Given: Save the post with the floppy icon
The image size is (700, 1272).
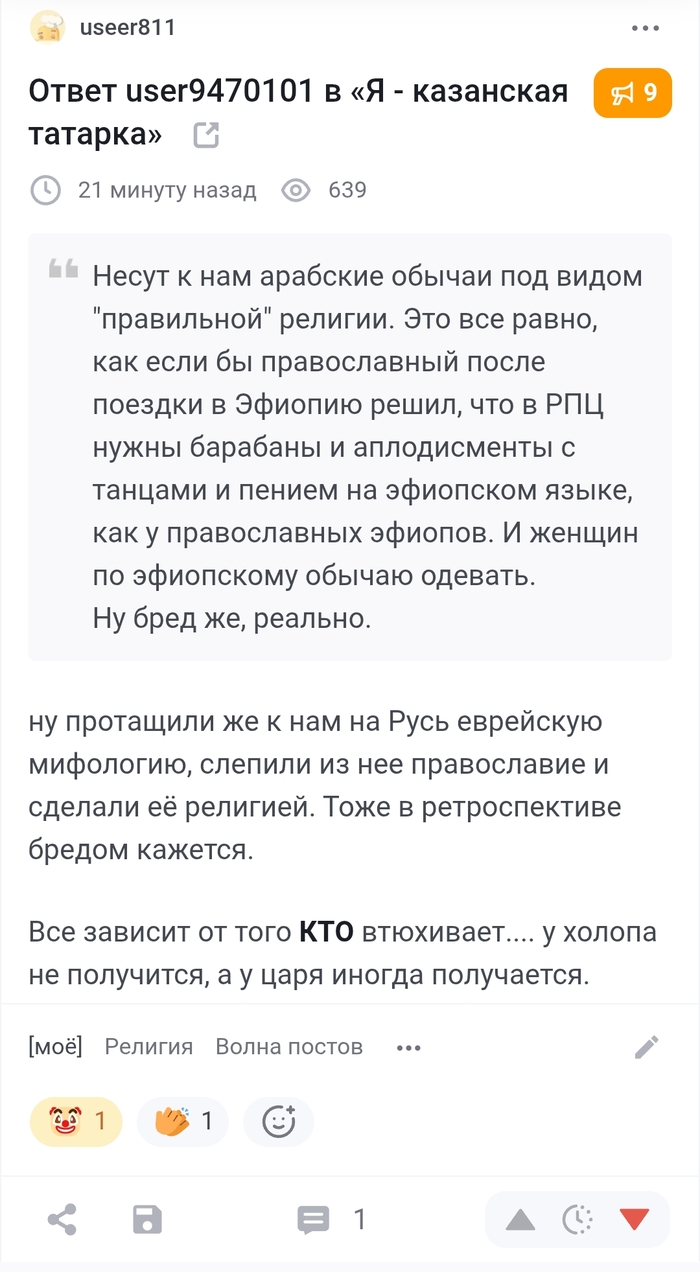Looking at the screenshot, I should [x=148, y=1219].
